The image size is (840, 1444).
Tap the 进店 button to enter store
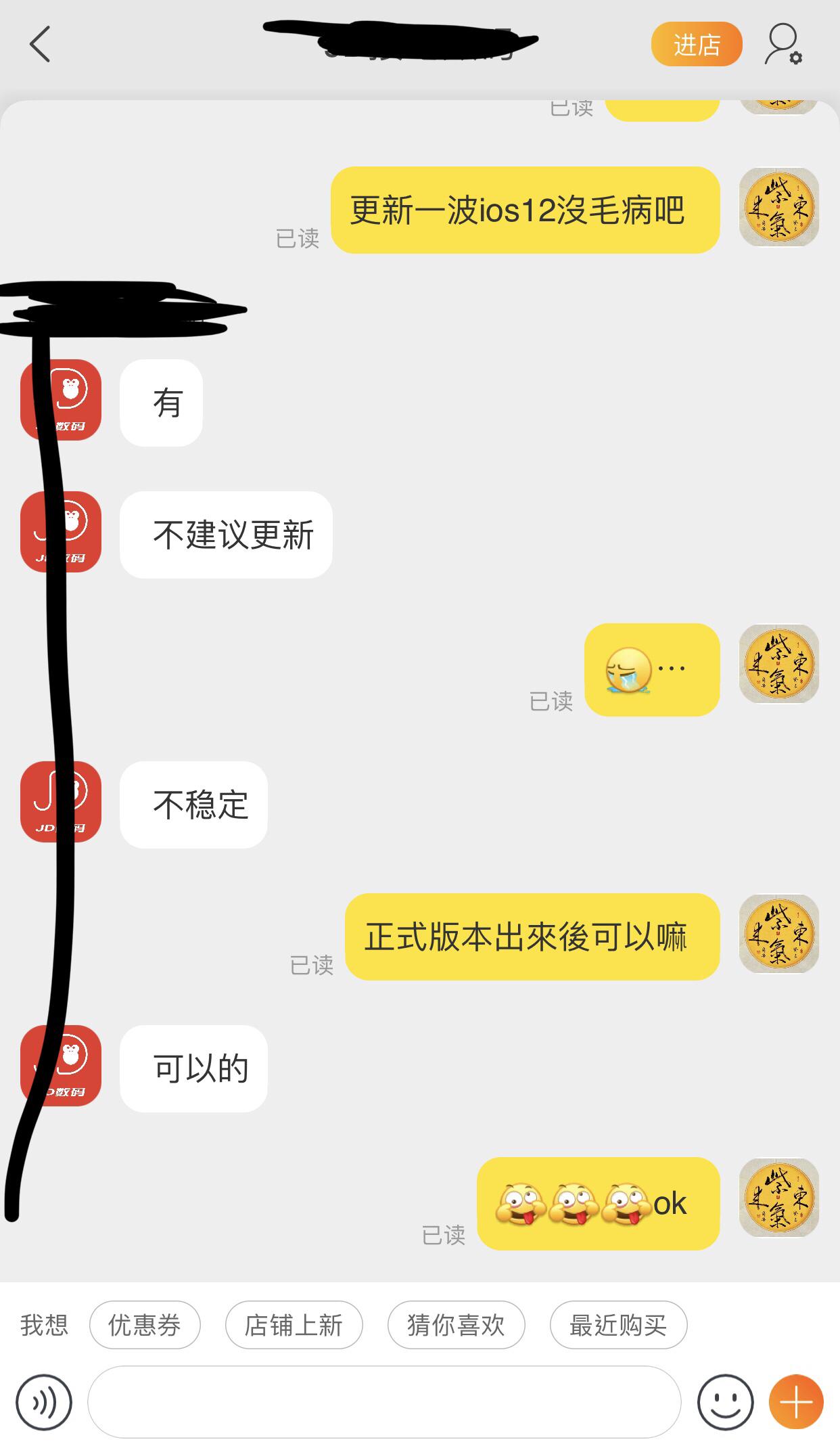pos(696,45)
